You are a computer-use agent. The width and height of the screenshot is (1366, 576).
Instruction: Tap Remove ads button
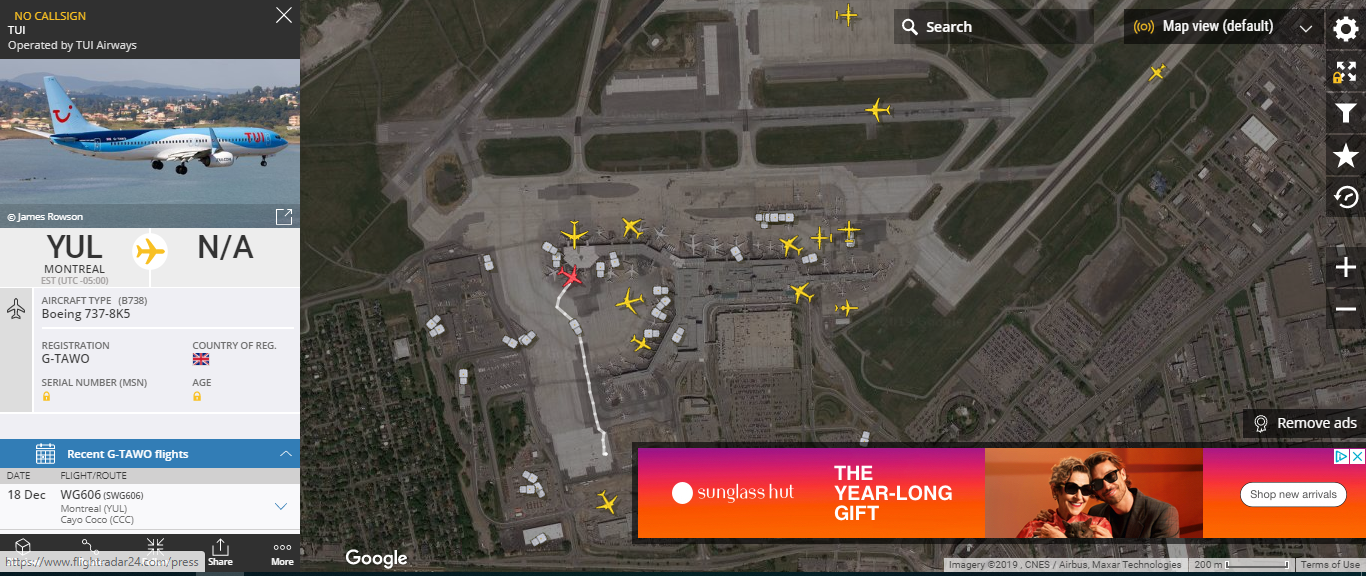pos(1305,423)
